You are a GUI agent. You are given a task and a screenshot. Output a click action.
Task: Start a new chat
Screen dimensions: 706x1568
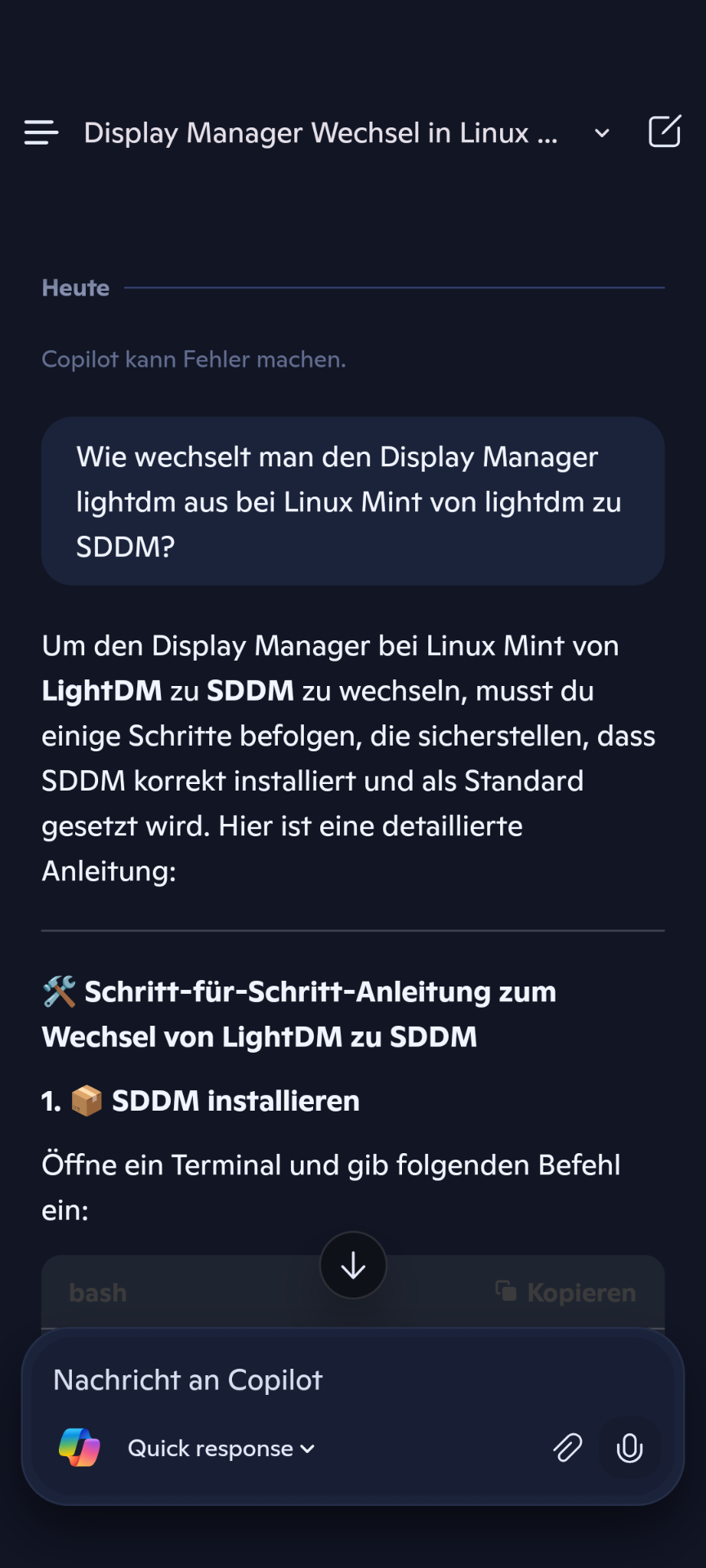[x=664, y=131]
